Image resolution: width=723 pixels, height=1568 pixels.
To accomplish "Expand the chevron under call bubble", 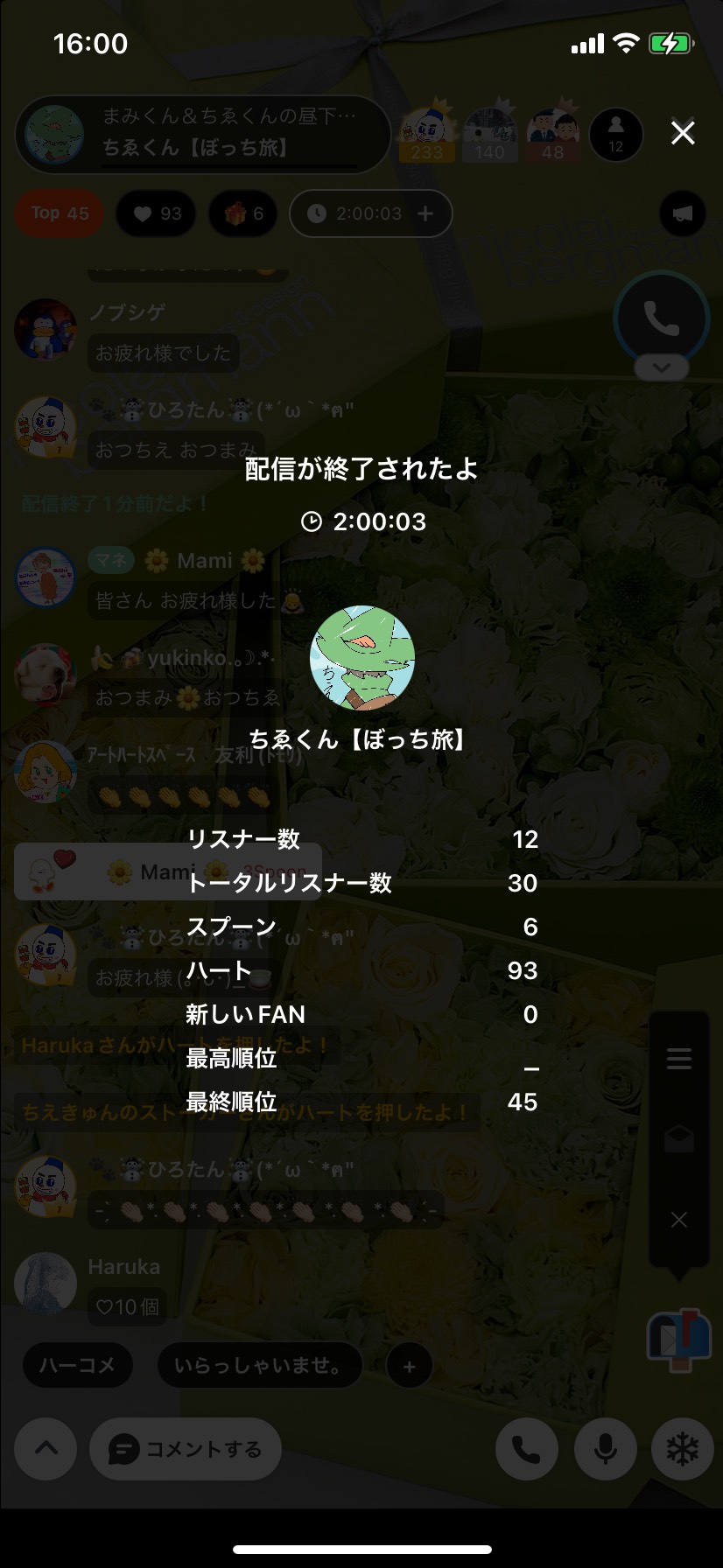I will (x=662, y=368).
